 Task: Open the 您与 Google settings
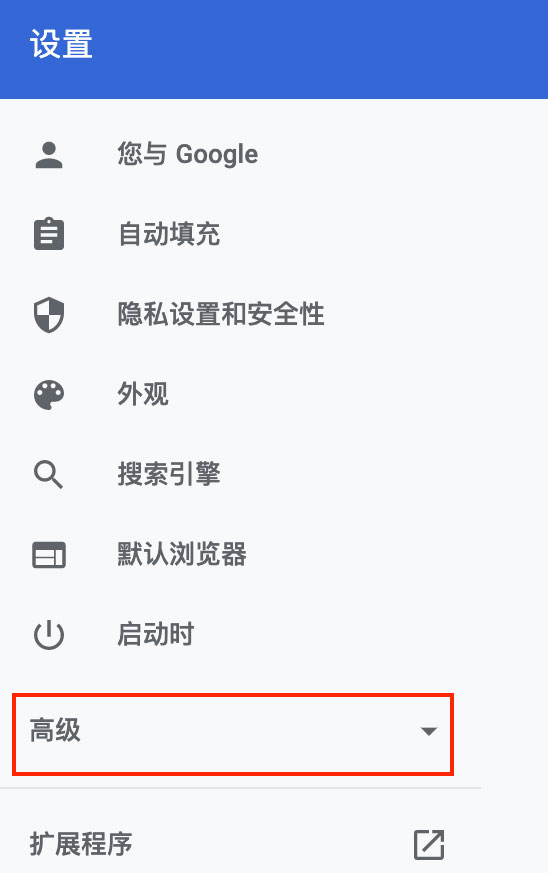pos(239,155)
